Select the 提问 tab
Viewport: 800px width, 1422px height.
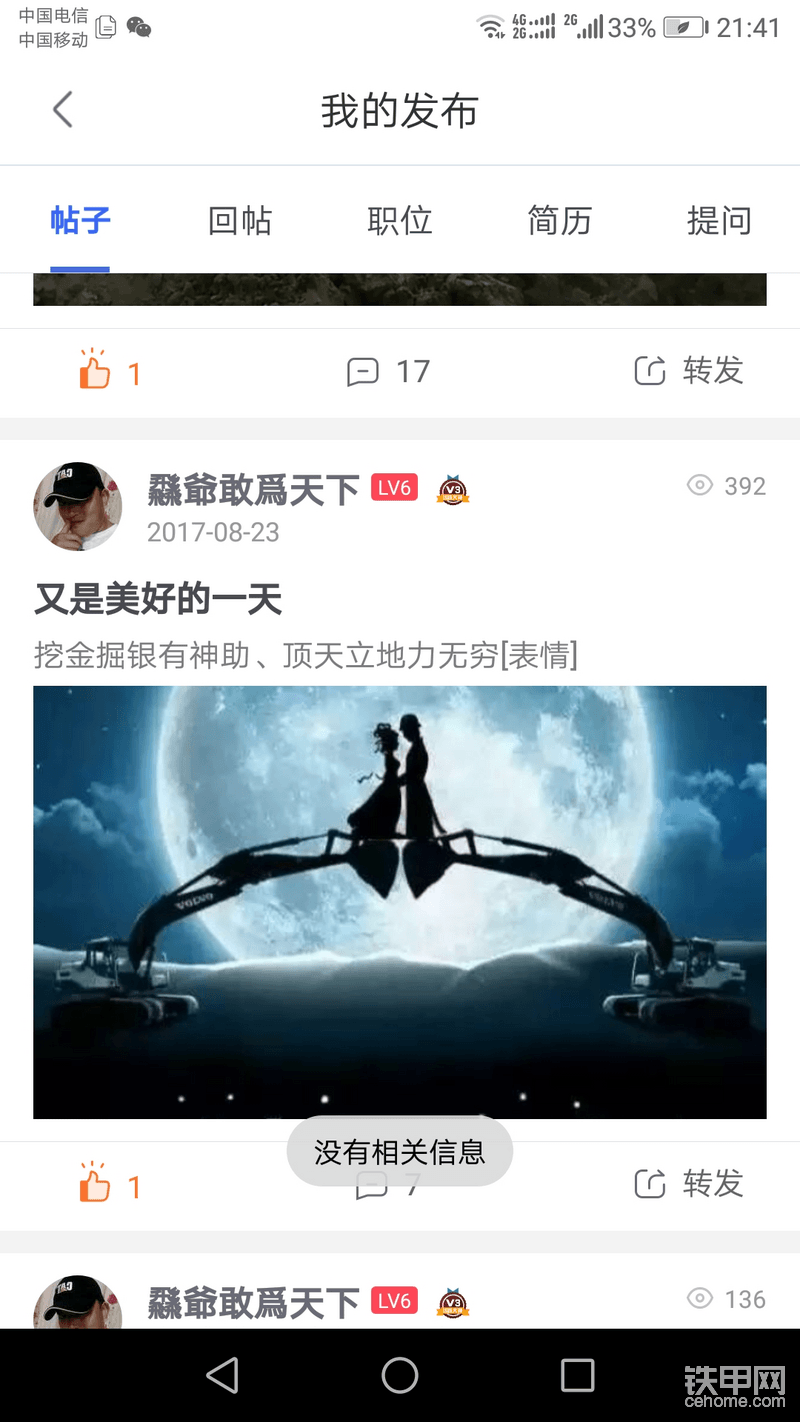pyautogui.click(x=718, y=221)
